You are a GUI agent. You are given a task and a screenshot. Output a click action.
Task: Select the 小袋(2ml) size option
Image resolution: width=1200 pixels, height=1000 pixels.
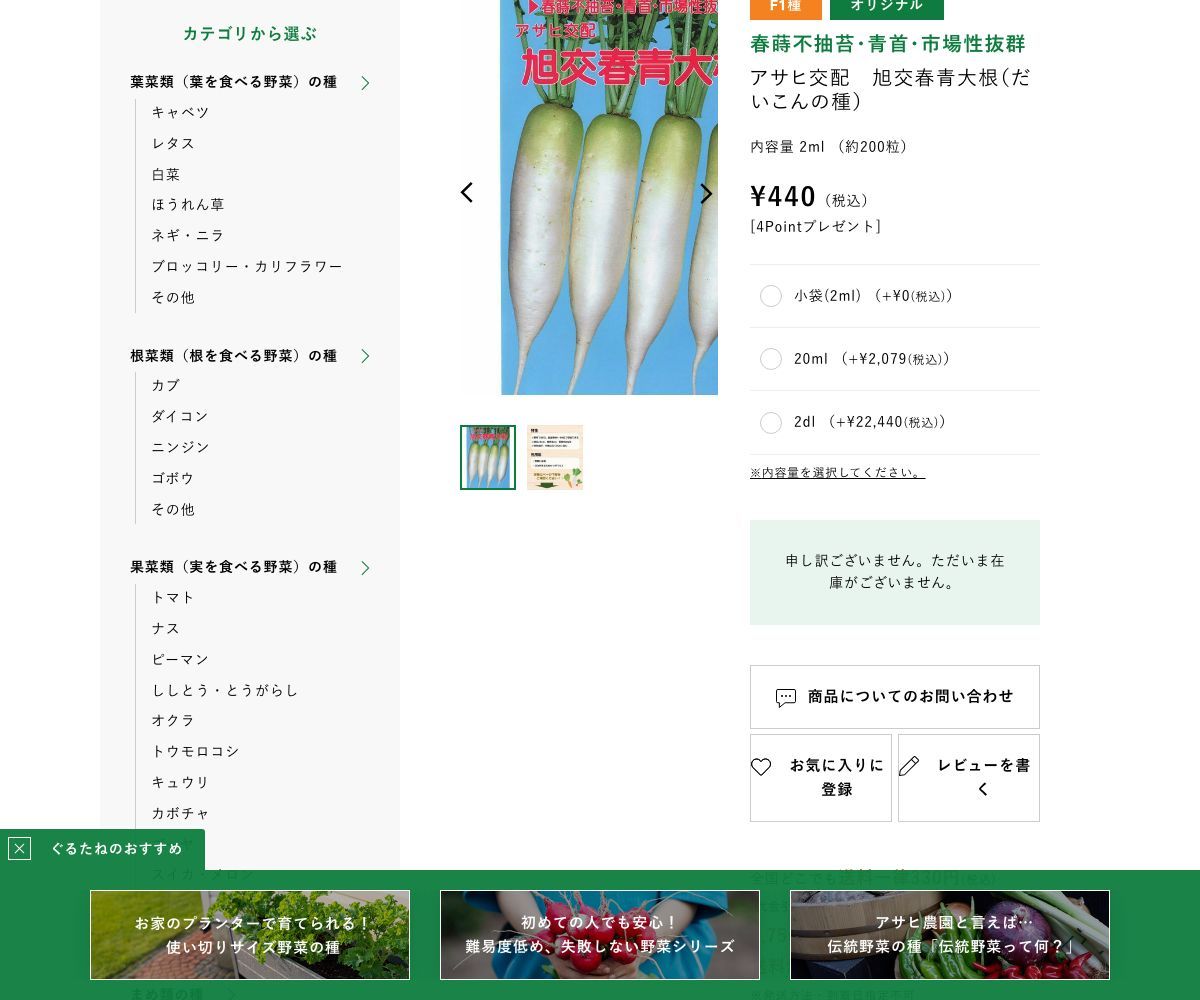[771, 296]
